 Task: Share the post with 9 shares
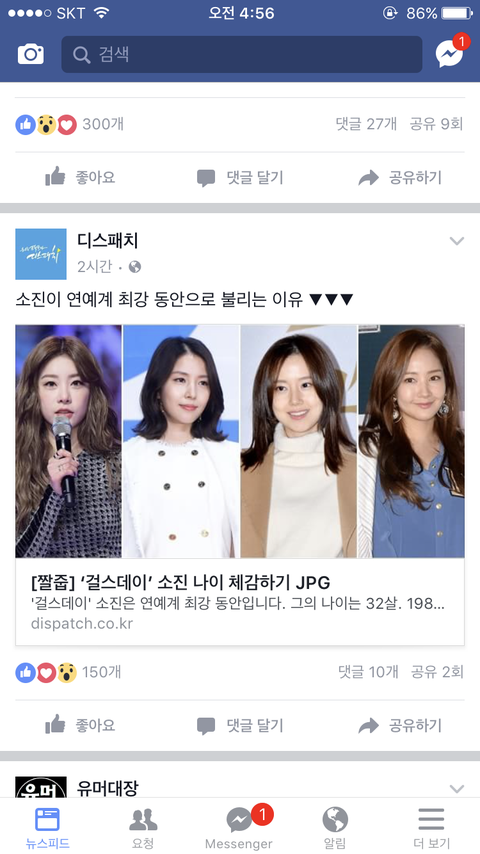(x=400, y=178)
